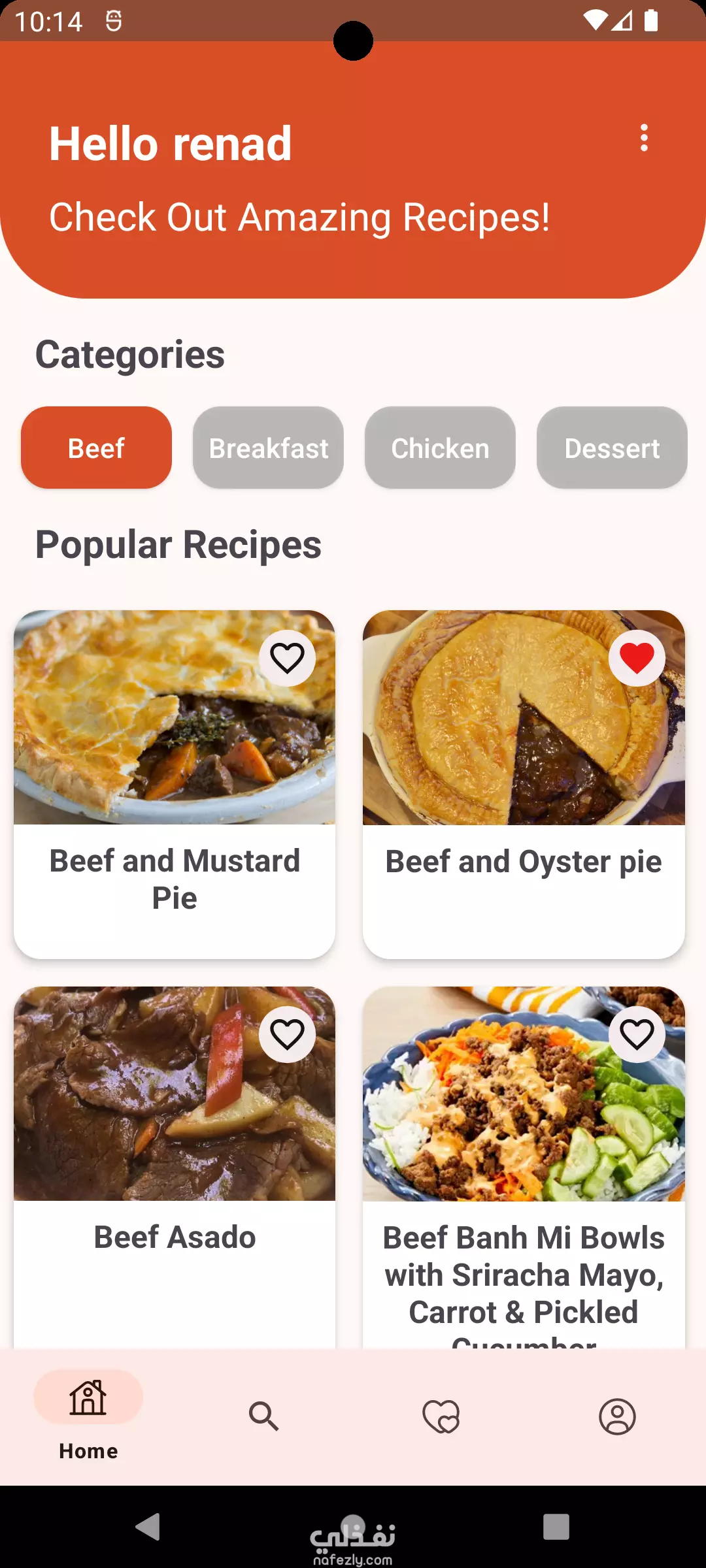Add Beef Banh Mi Bowls to favorites
The width and height of the screenshot is (706, 1568).
pos(637,1034)
